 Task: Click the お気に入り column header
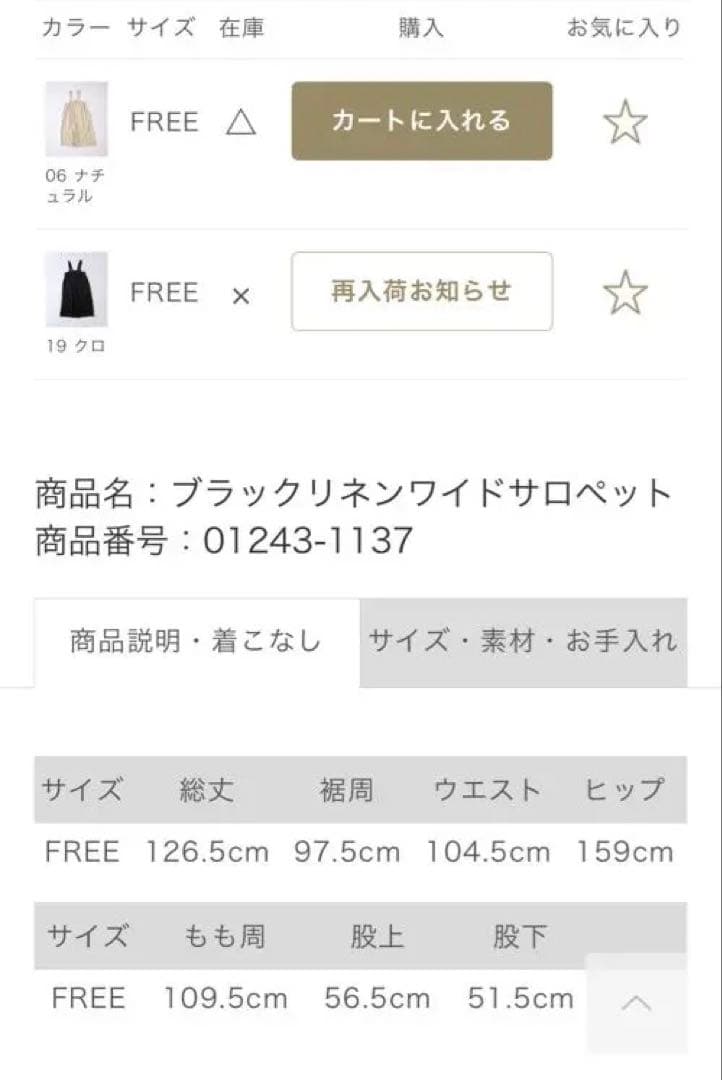(622, 28)
